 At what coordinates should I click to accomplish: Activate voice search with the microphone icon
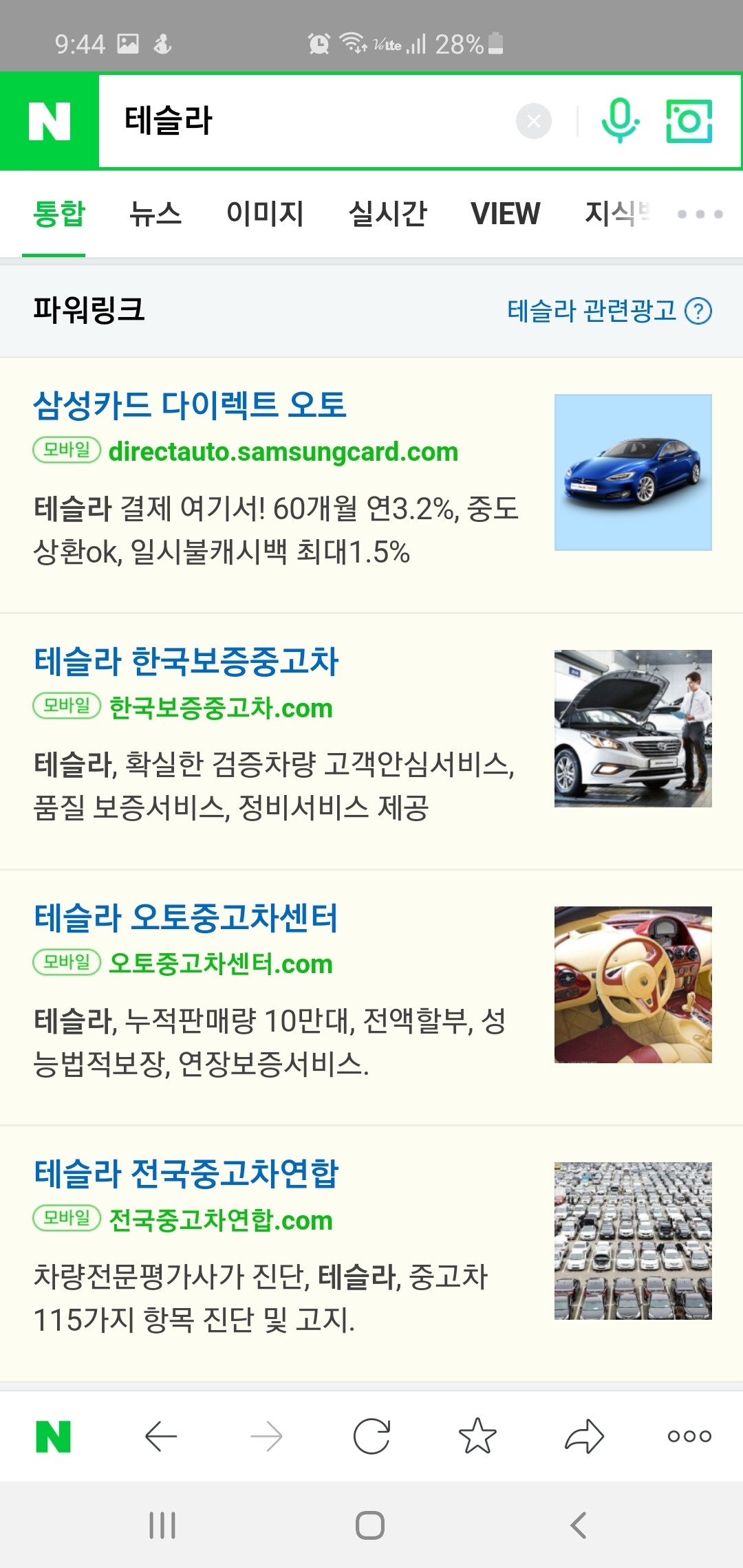coord(618,122)
